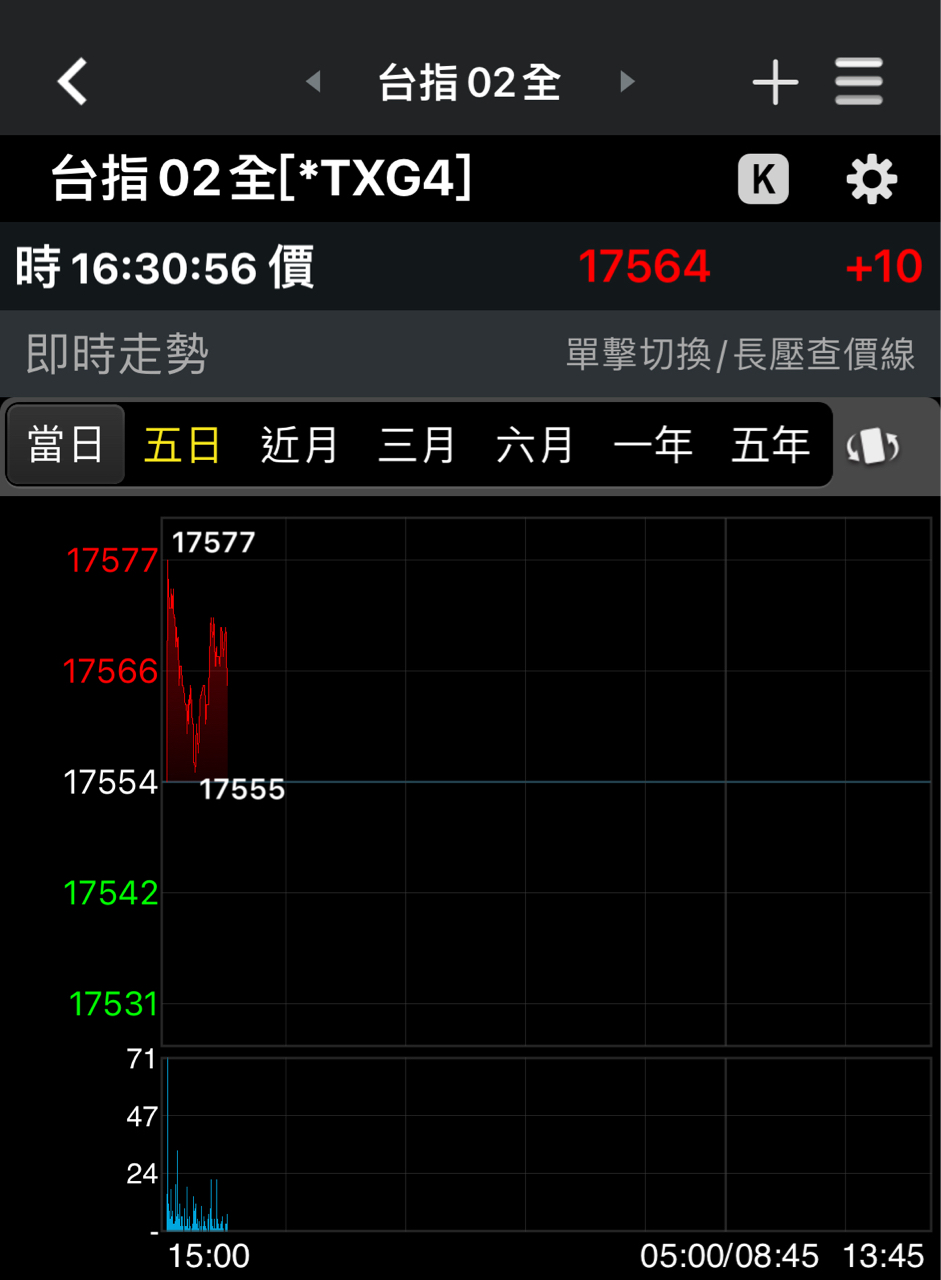Go to next contract with right arrow
This screenshot has width=941, height=1280.
(x=627, y=83)
